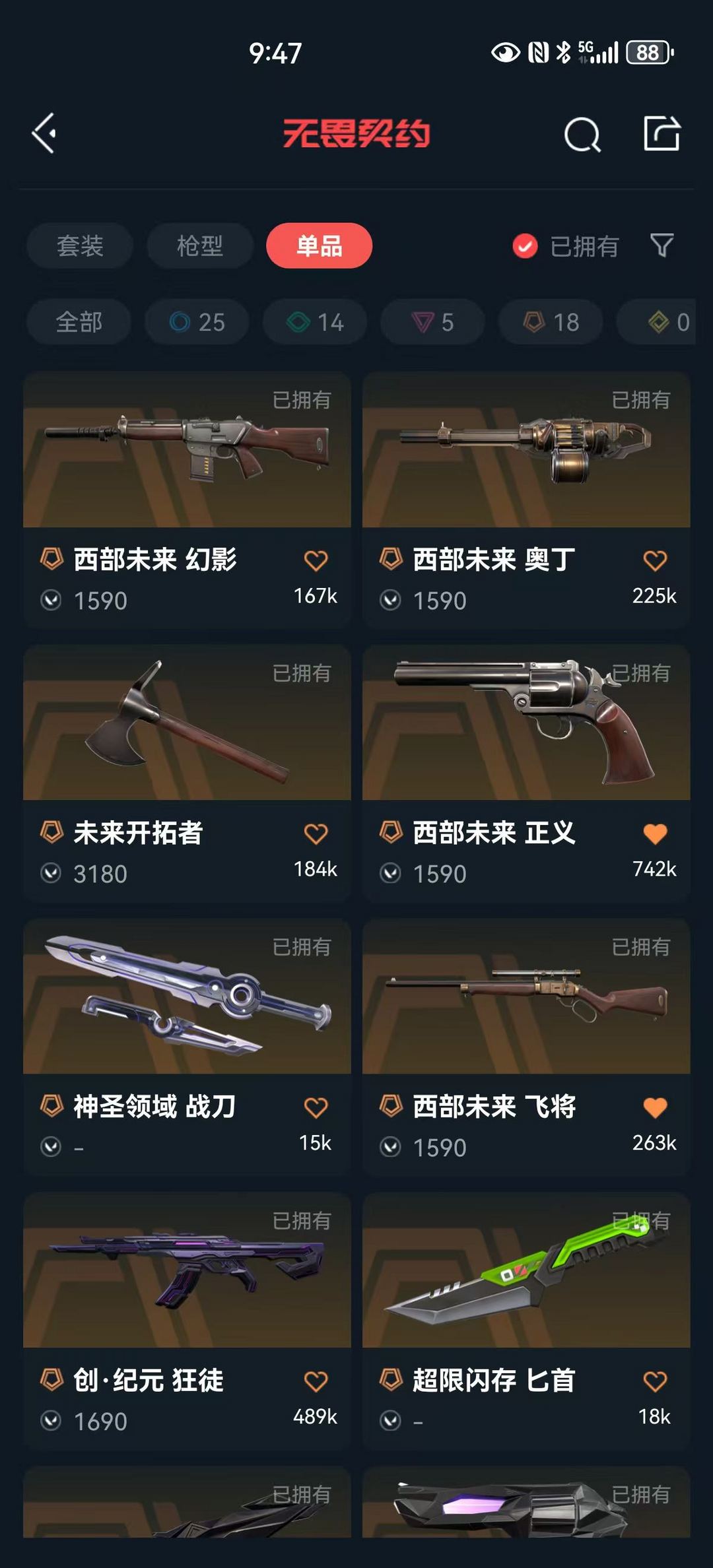Go back using the top-left arrow
The width and height of the screenshot is (713, 1568).
[x=44, y=134]
